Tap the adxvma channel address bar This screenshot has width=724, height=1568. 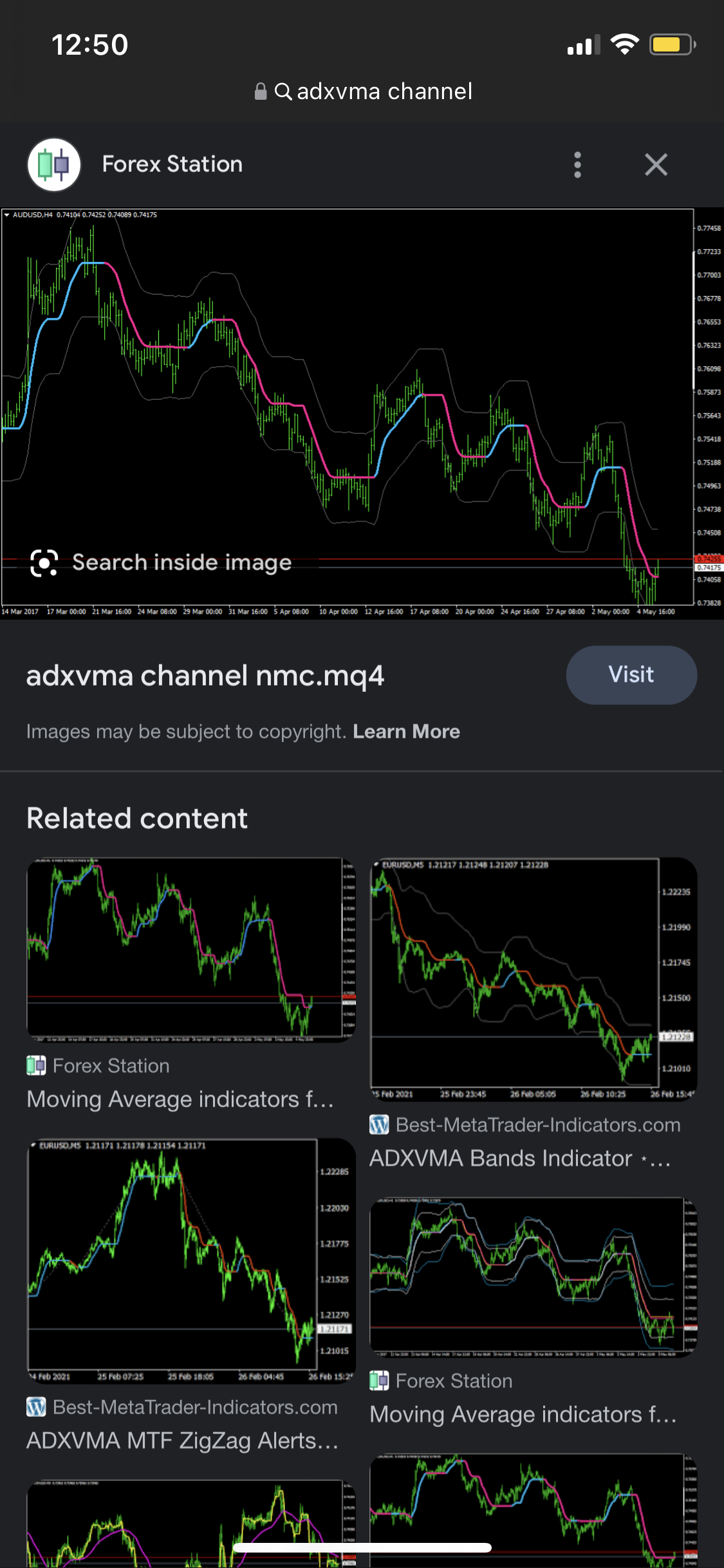tap(364, 91)
